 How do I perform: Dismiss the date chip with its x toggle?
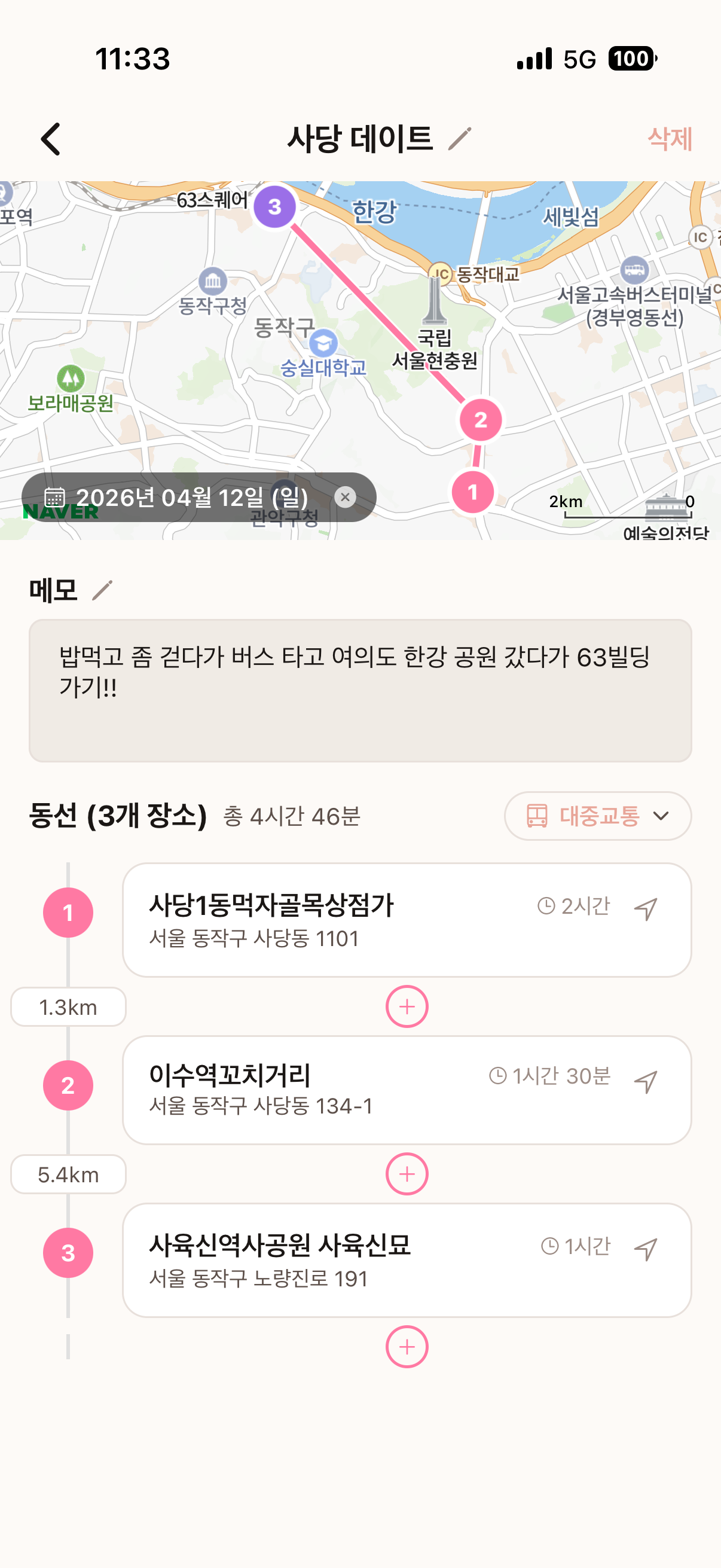pos(345,498)
